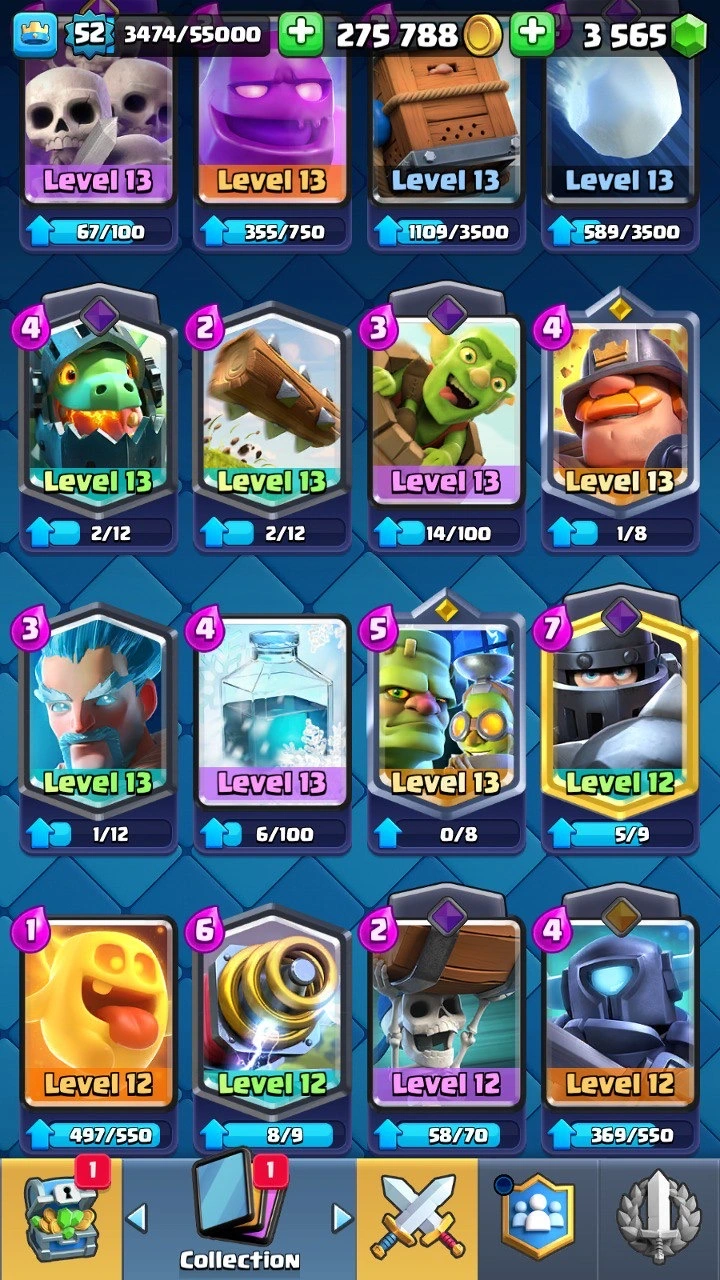Buy gems with the green plus button

coord(532,36)
